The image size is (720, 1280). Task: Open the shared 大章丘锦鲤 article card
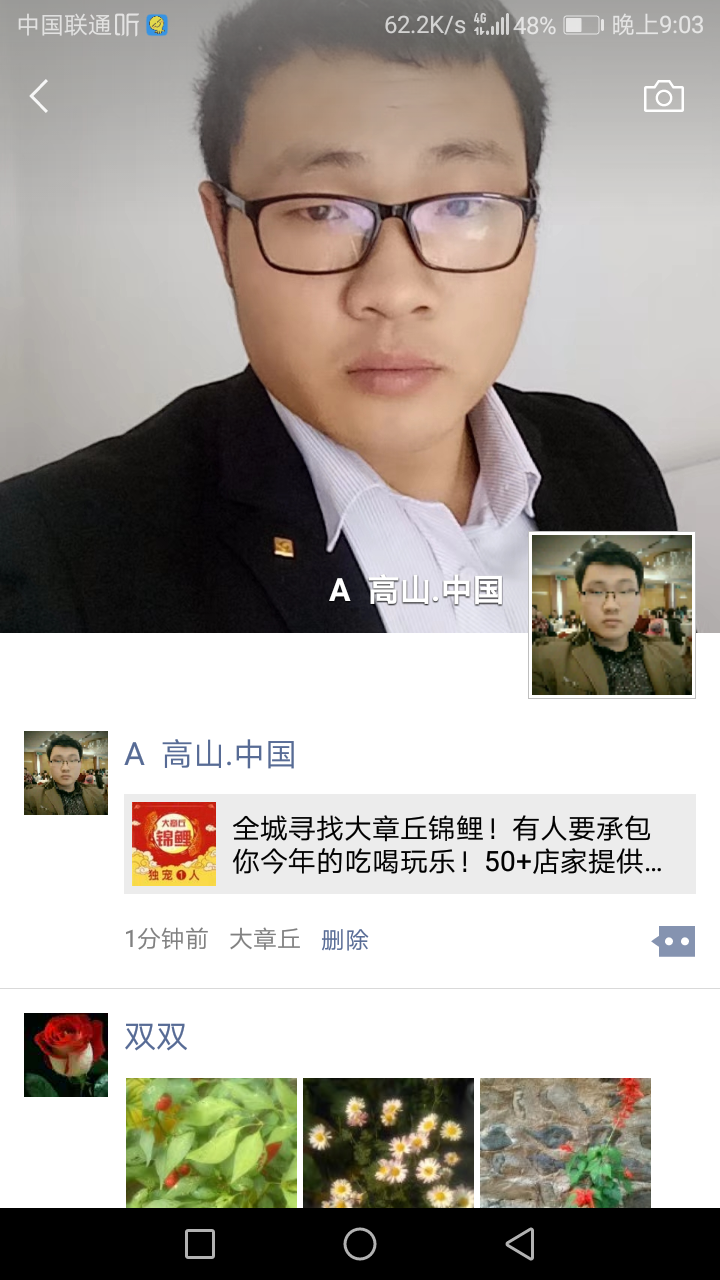410,844
